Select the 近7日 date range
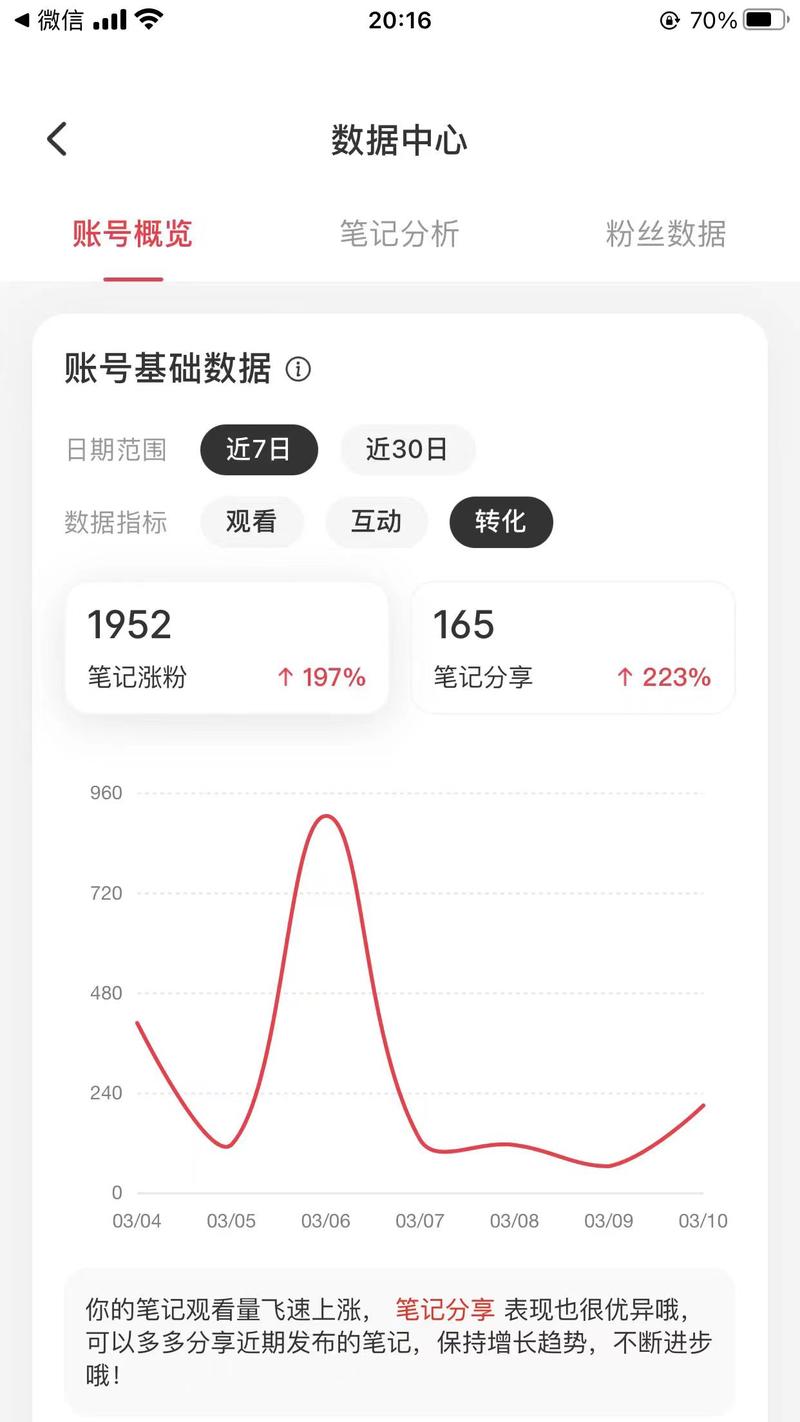This screenshot has height=1422, width=800. tap(259, 449)
